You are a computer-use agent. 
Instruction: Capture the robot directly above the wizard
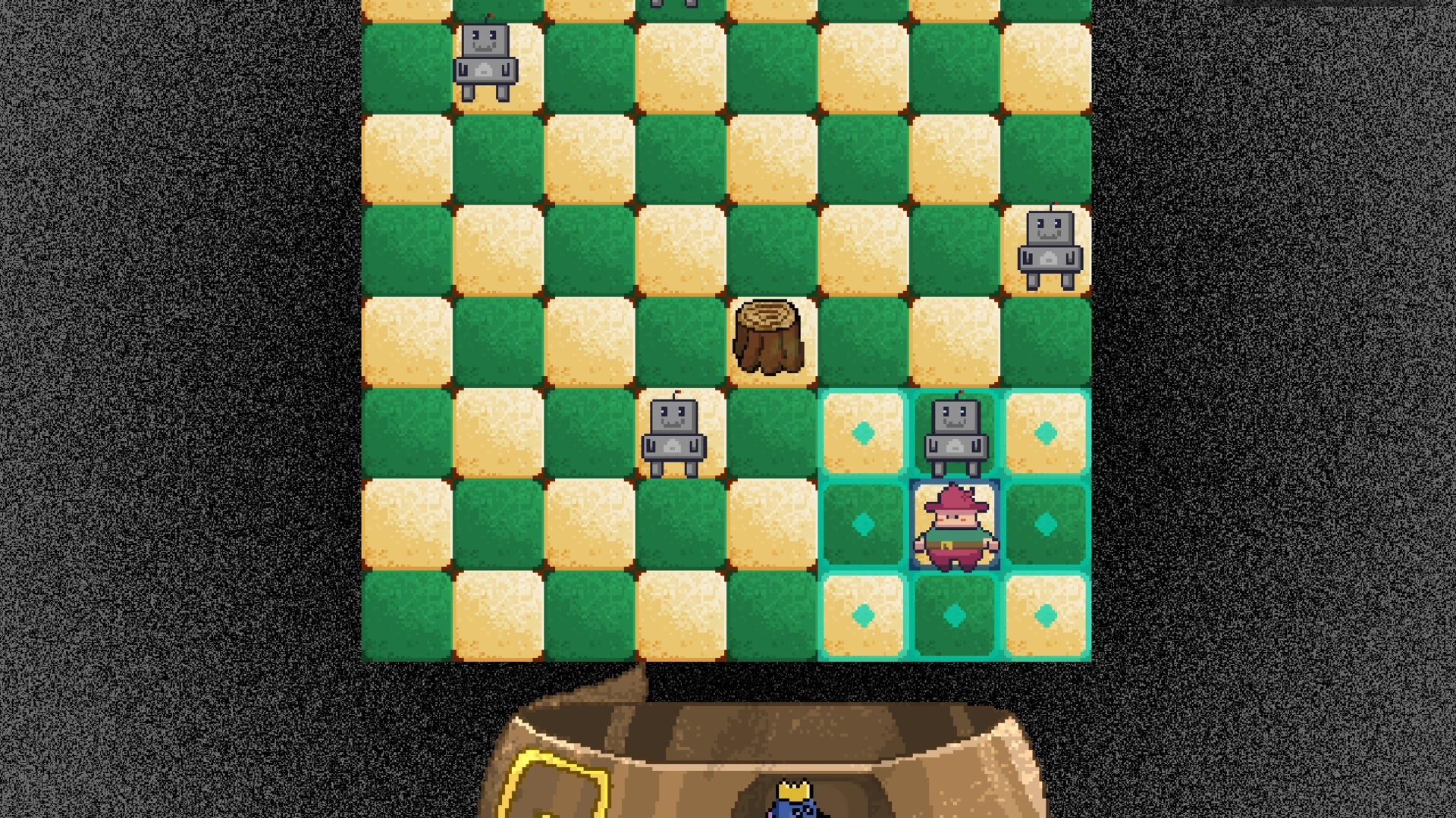point(955,434)
